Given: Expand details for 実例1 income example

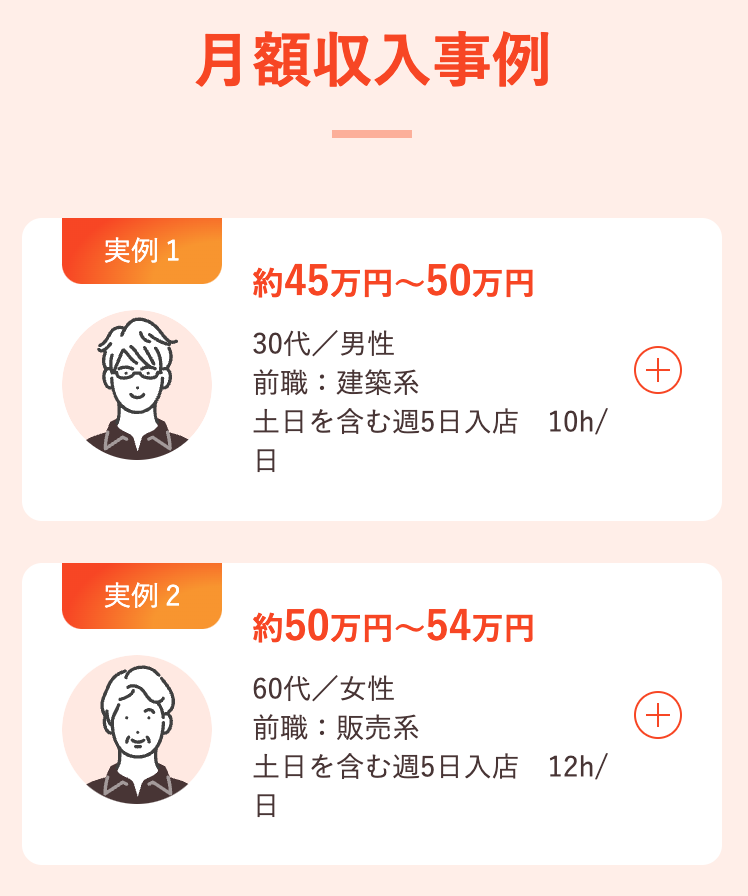Looking at the screenshot, I should (x=658, y=371).
